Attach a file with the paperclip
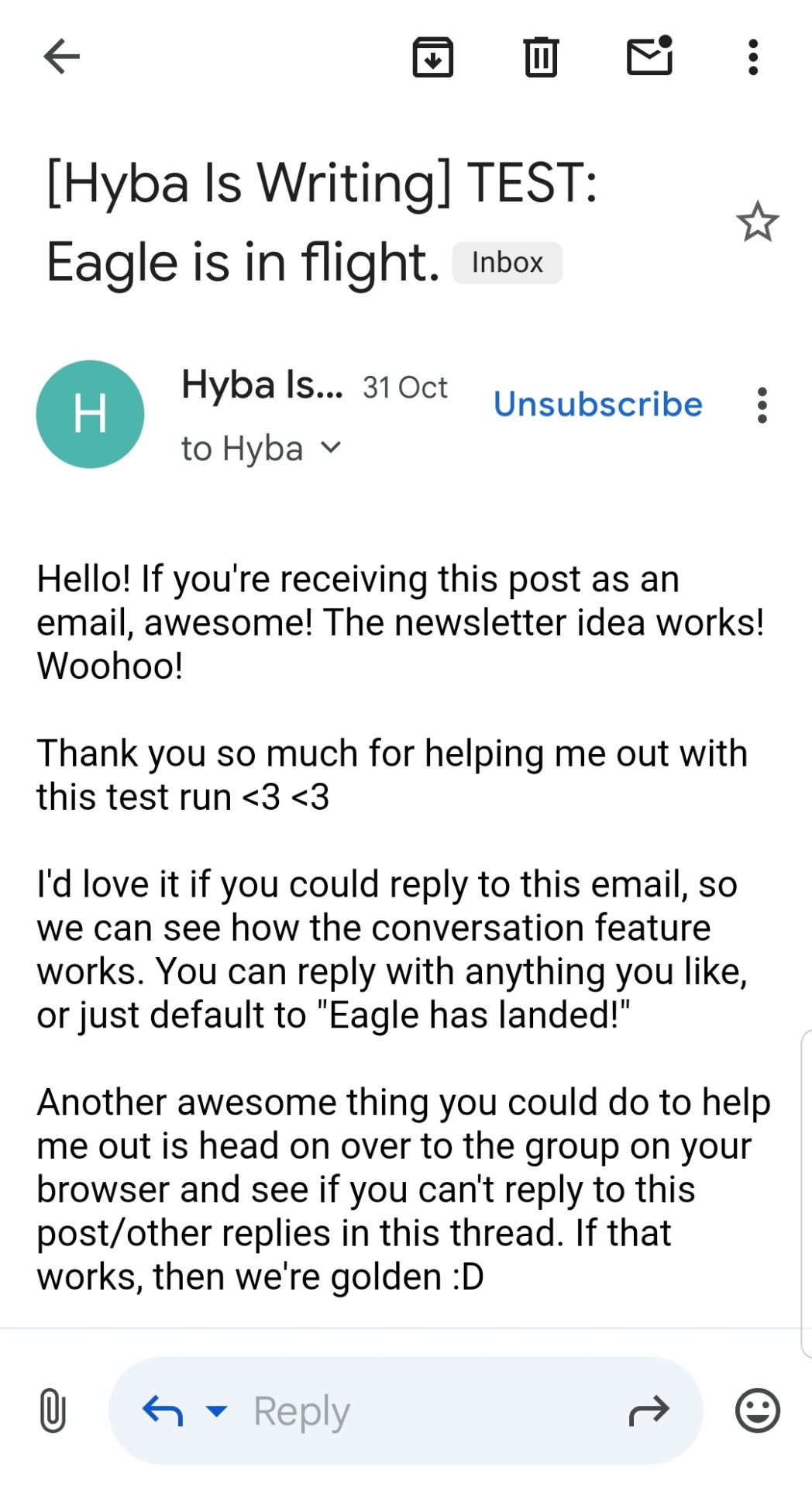The width and height of the screenshot is (812, 1488). point(52,1410)
